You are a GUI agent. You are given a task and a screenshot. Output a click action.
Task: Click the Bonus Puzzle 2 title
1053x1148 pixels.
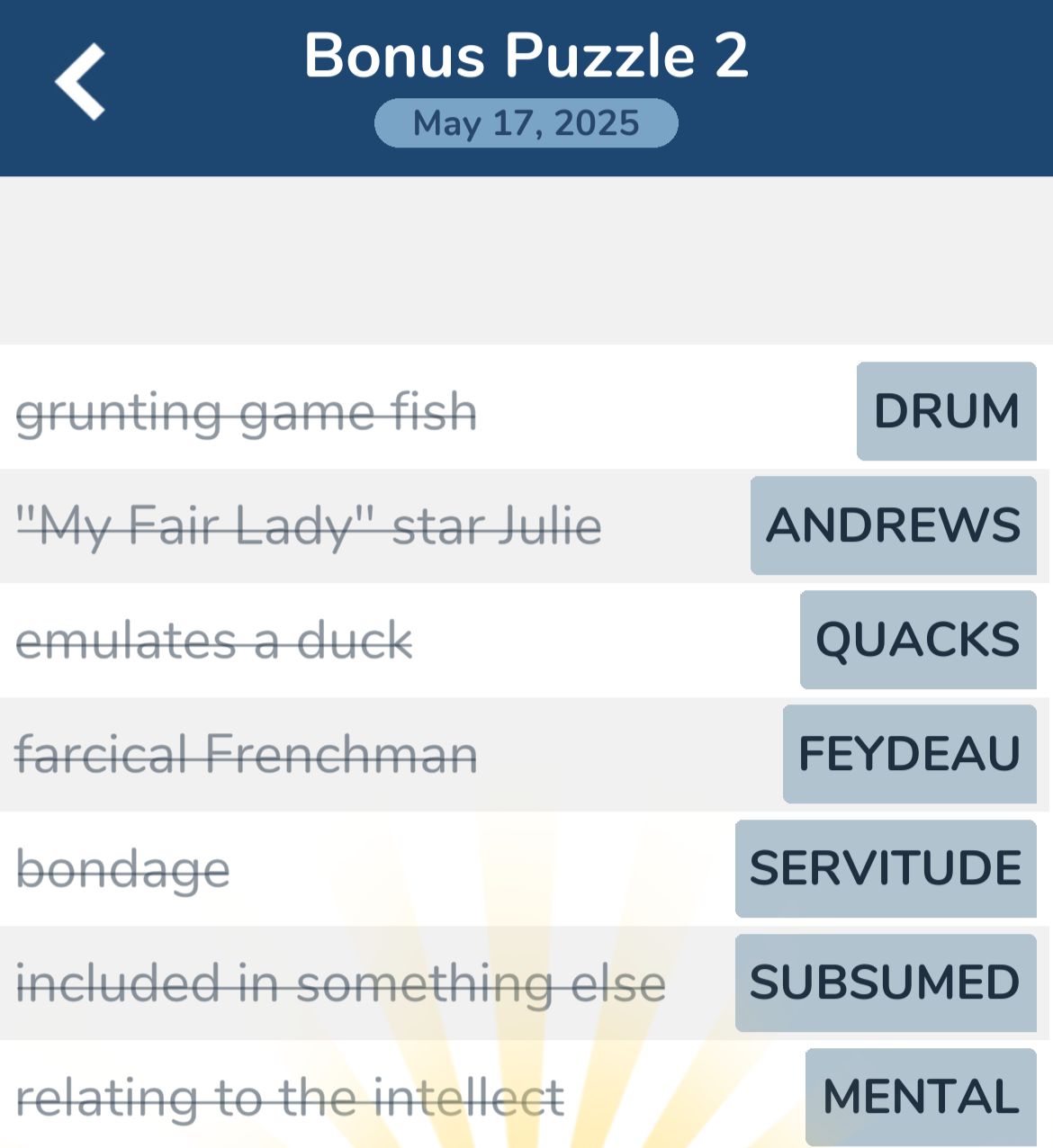pyautogui.click(x=526, y=56)
